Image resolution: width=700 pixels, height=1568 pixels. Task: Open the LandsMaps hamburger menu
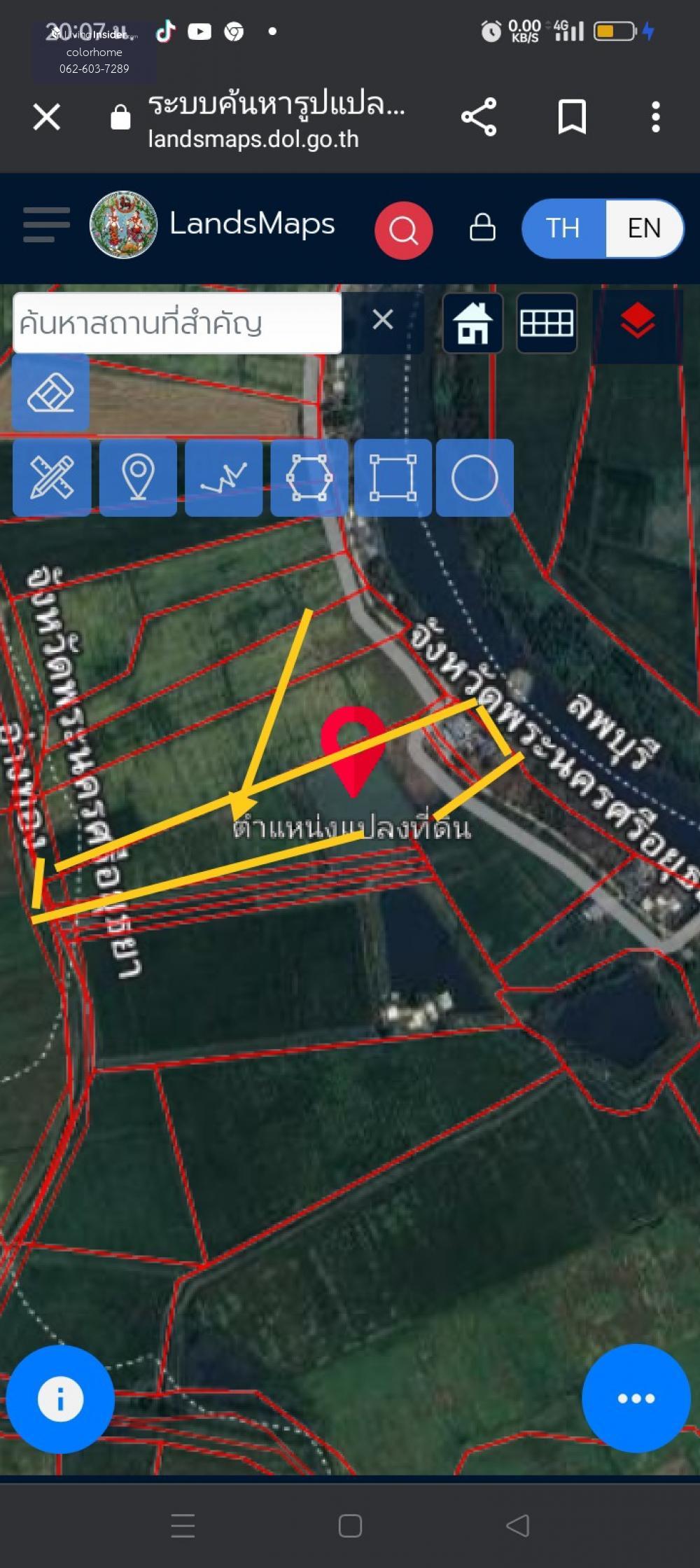pyautogui.click(x=46, y=225)
